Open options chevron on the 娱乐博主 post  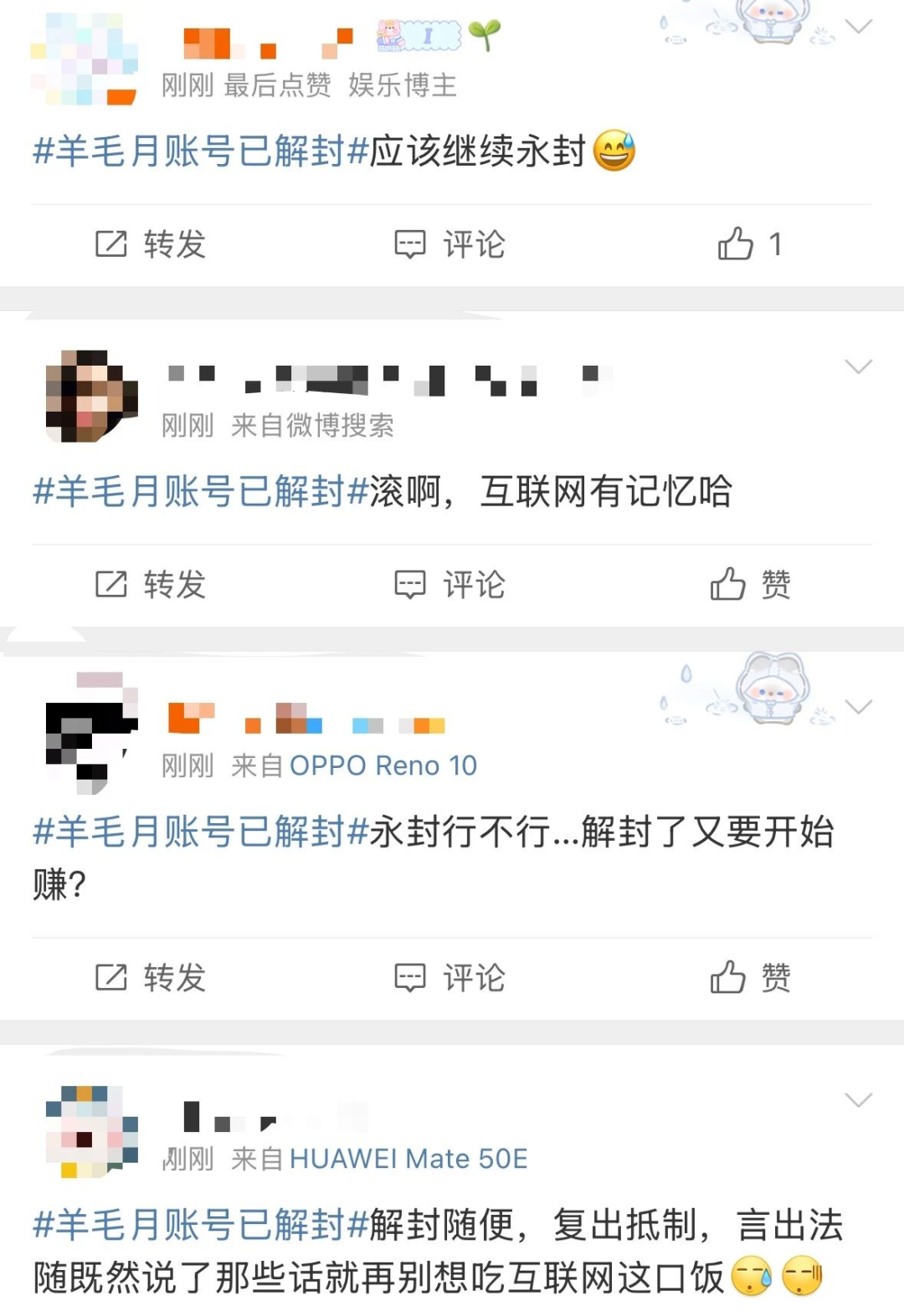[x=858, y=28]
